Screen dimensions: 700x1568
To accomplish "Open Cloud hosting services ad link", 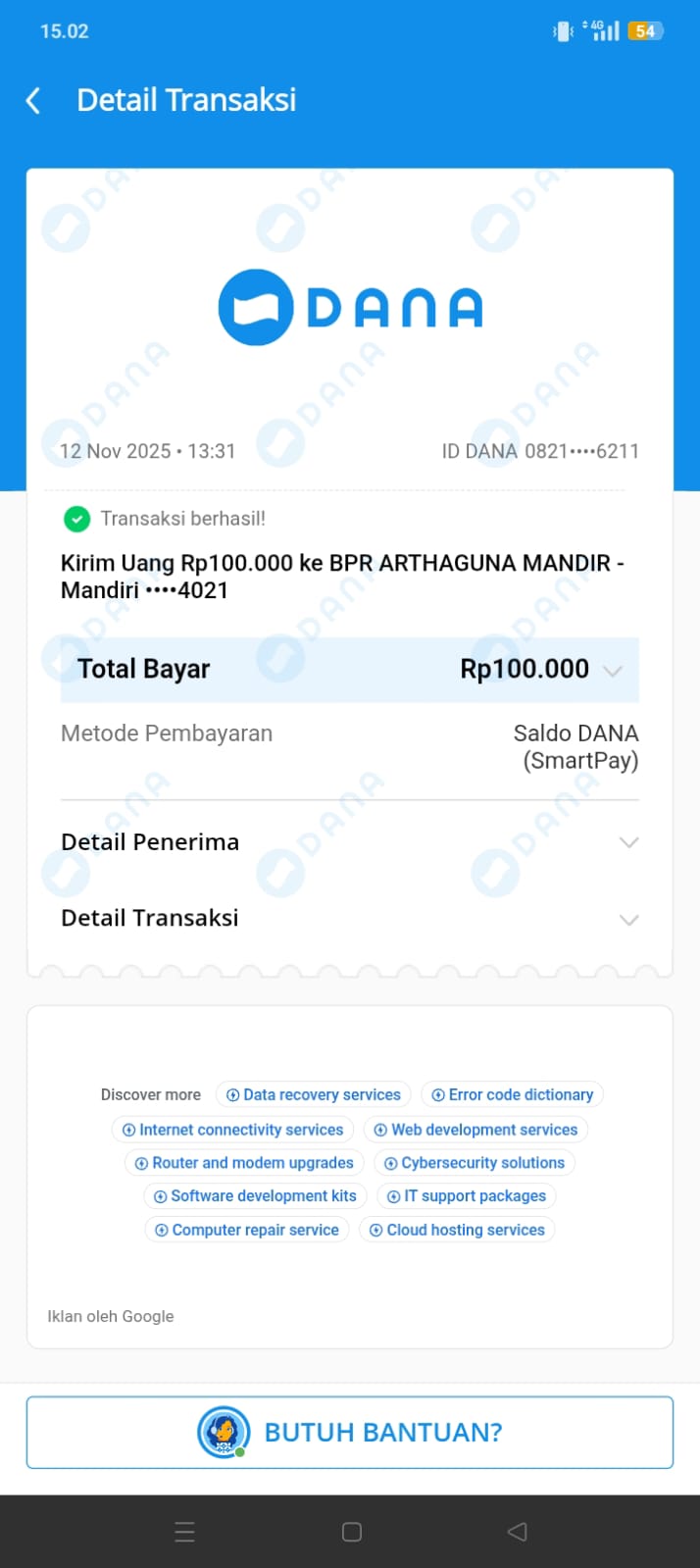I will [457, 1230].
